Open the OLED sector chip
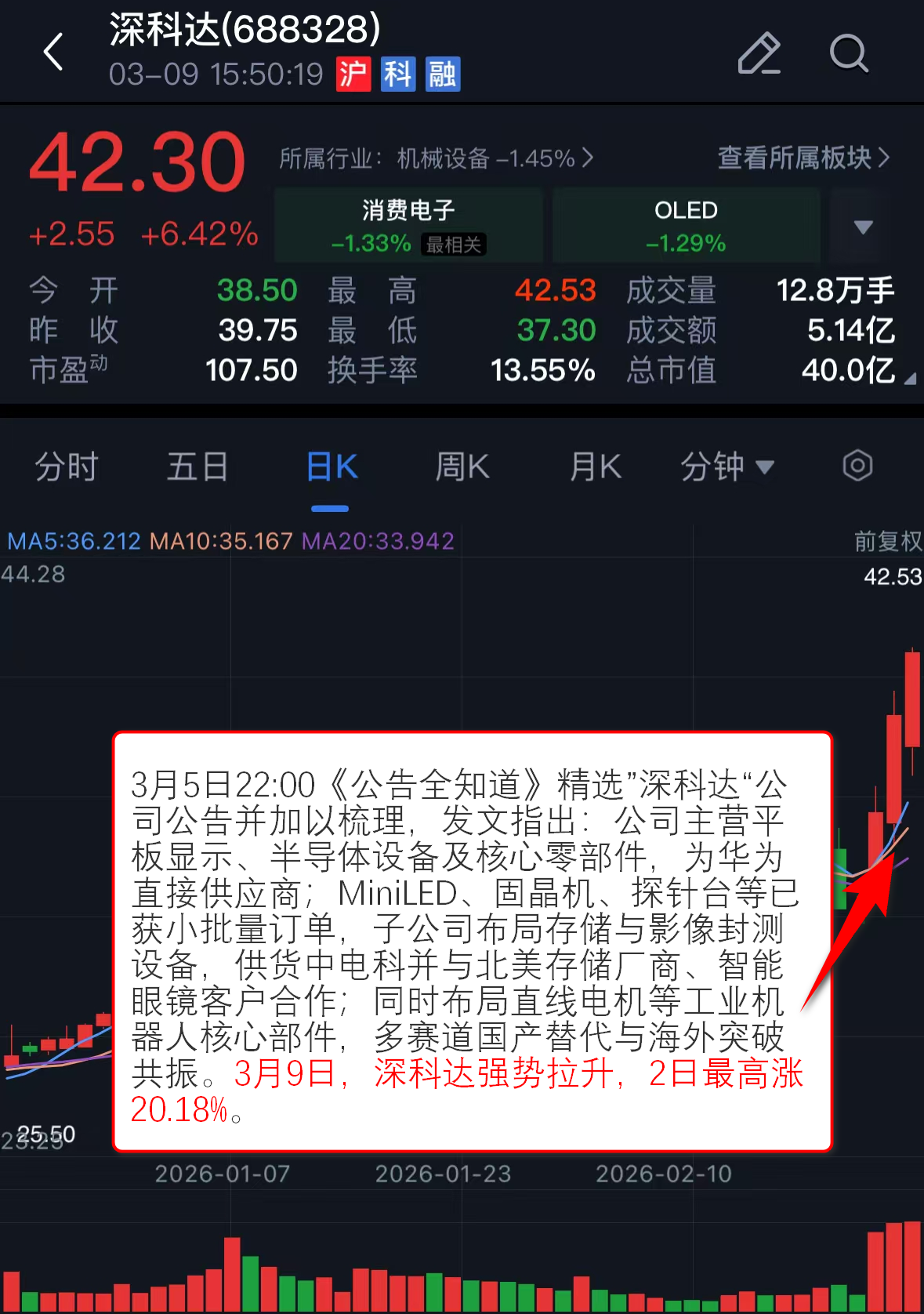This screenshot has width=924, height=1314. point(686,225)
